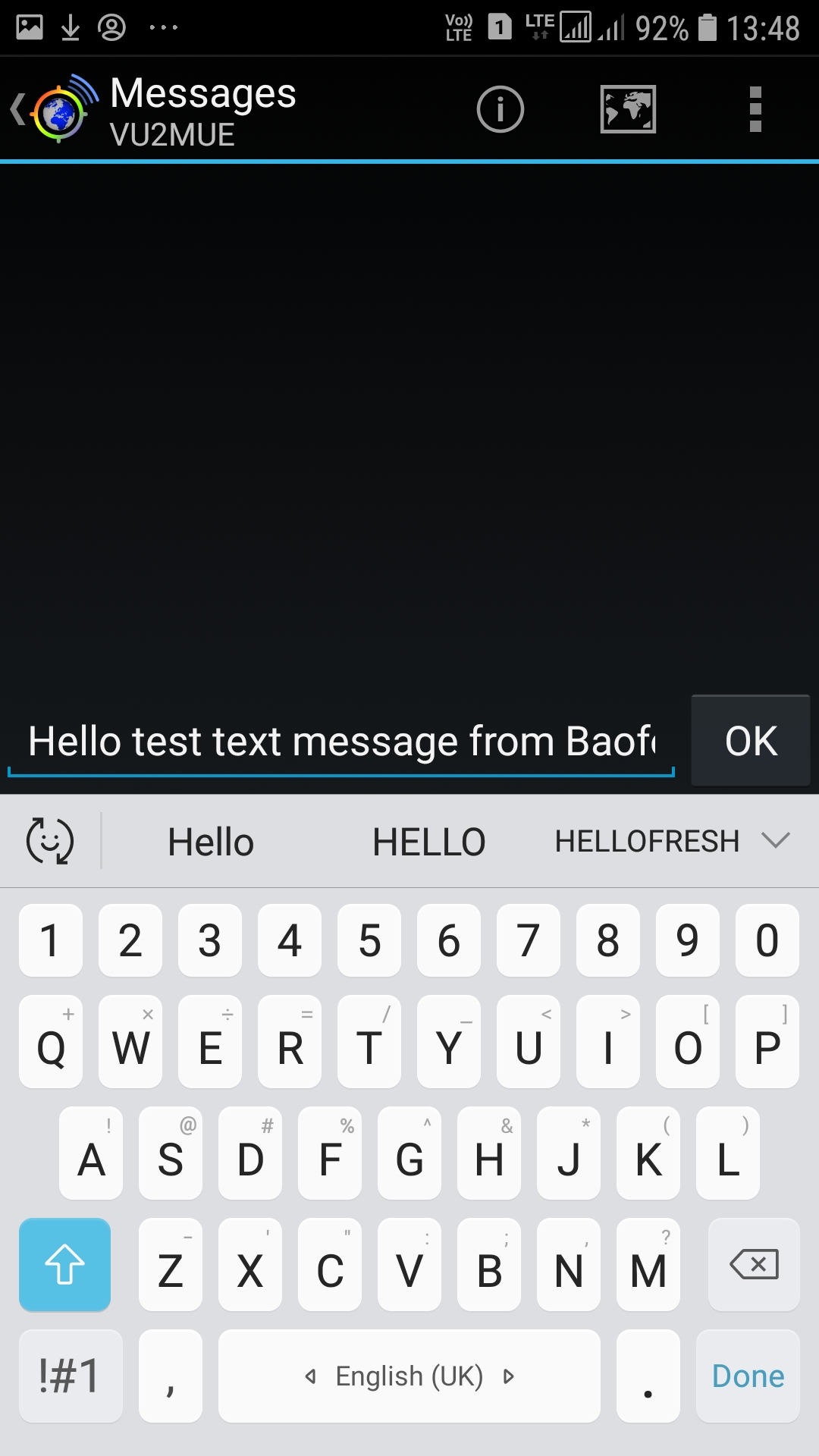Send the message with OK
Image resolution: width=819 pixels, height=1456 pixels.
(751, 741)
